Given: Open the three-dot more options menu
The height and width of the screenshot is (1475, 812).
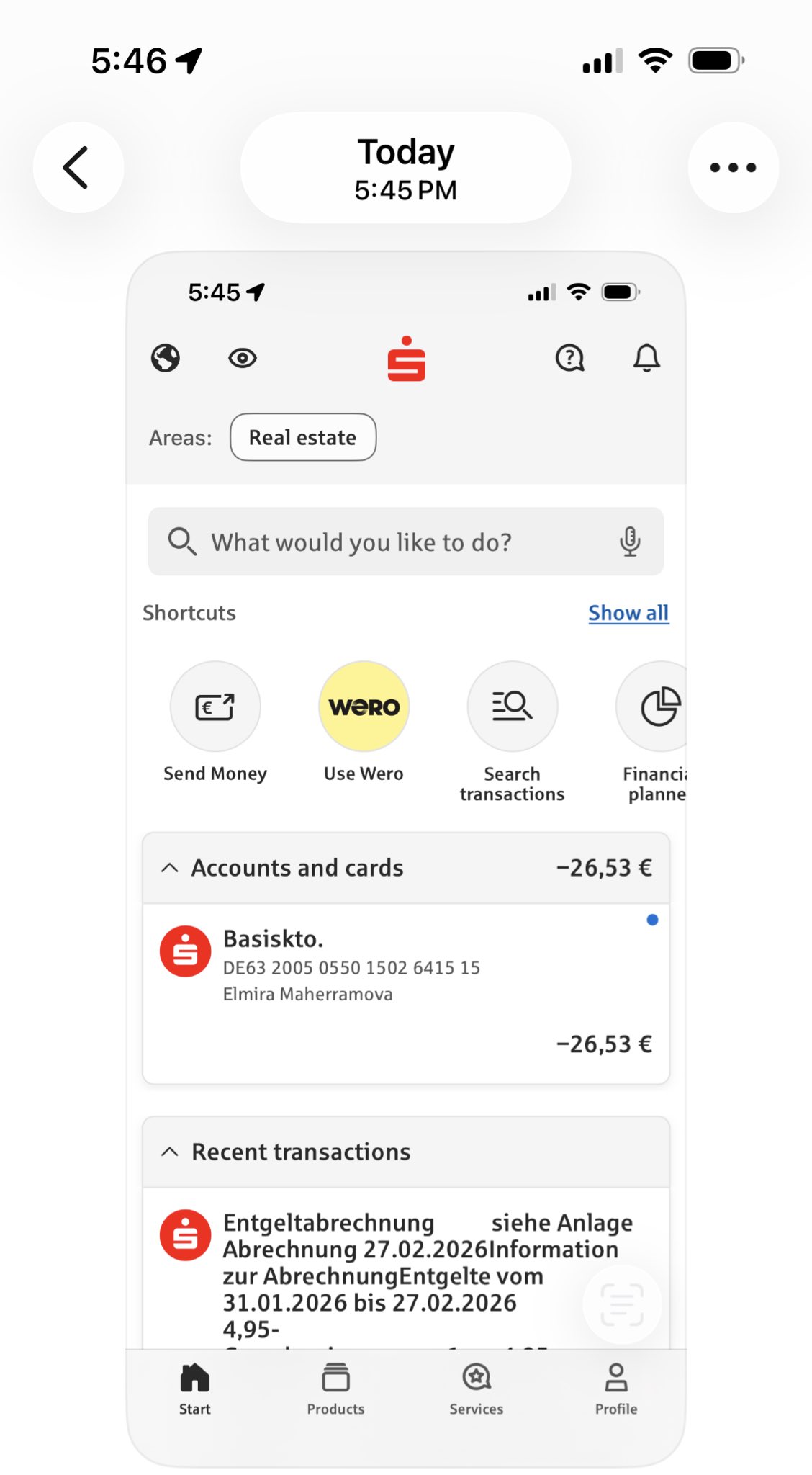Looking at the screenshot, I should pos(733,168).
